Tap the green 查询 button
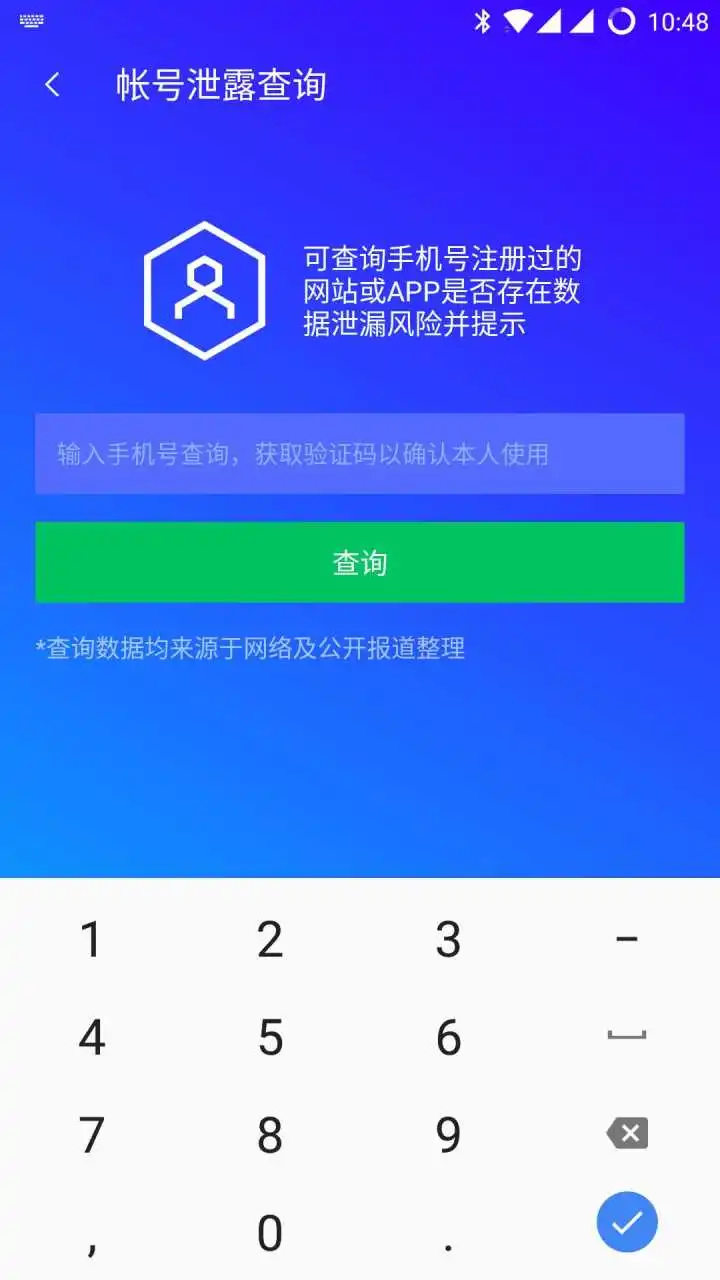Screen dimensions: 720x1280 [x=360, y=562]
